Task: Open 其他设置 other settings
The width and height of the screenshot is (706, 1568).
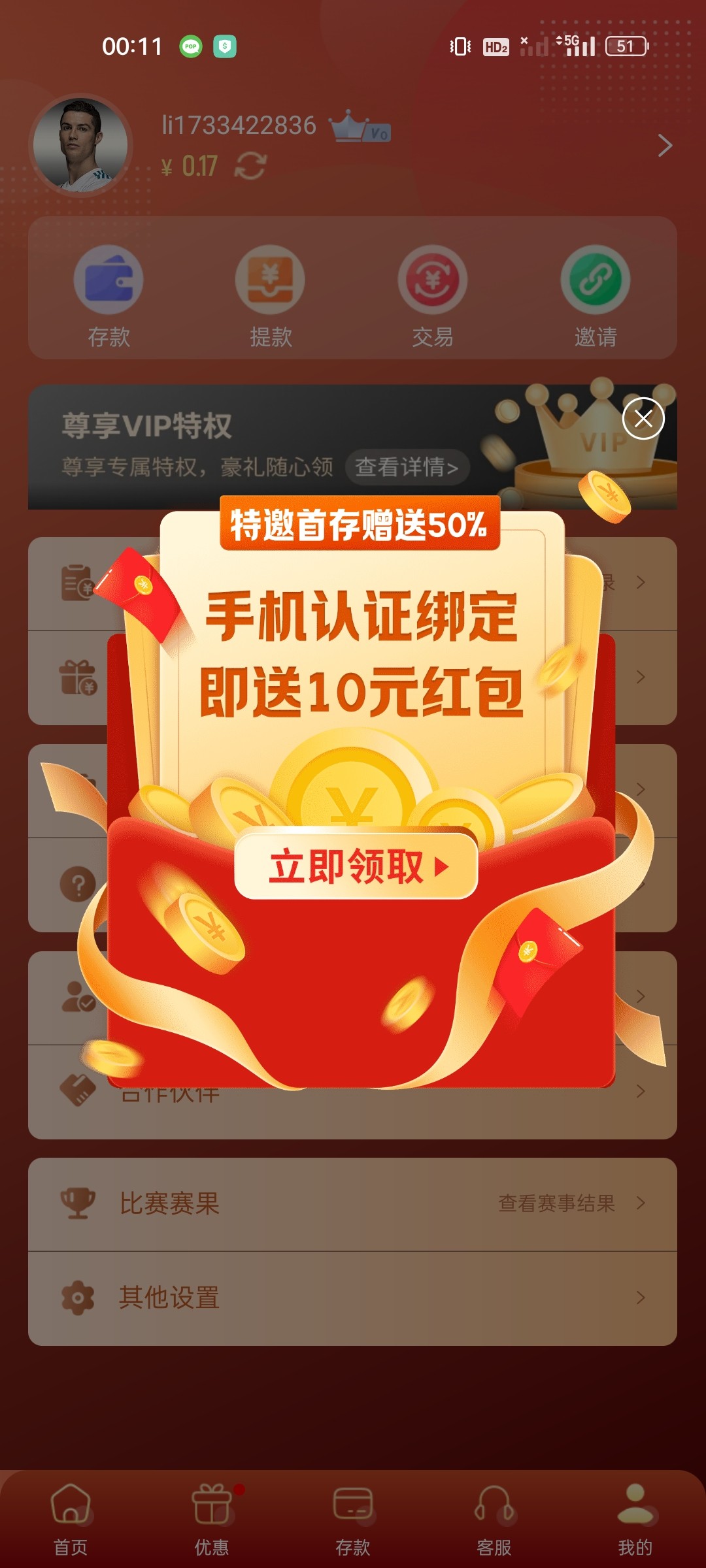Action: 352,1298
